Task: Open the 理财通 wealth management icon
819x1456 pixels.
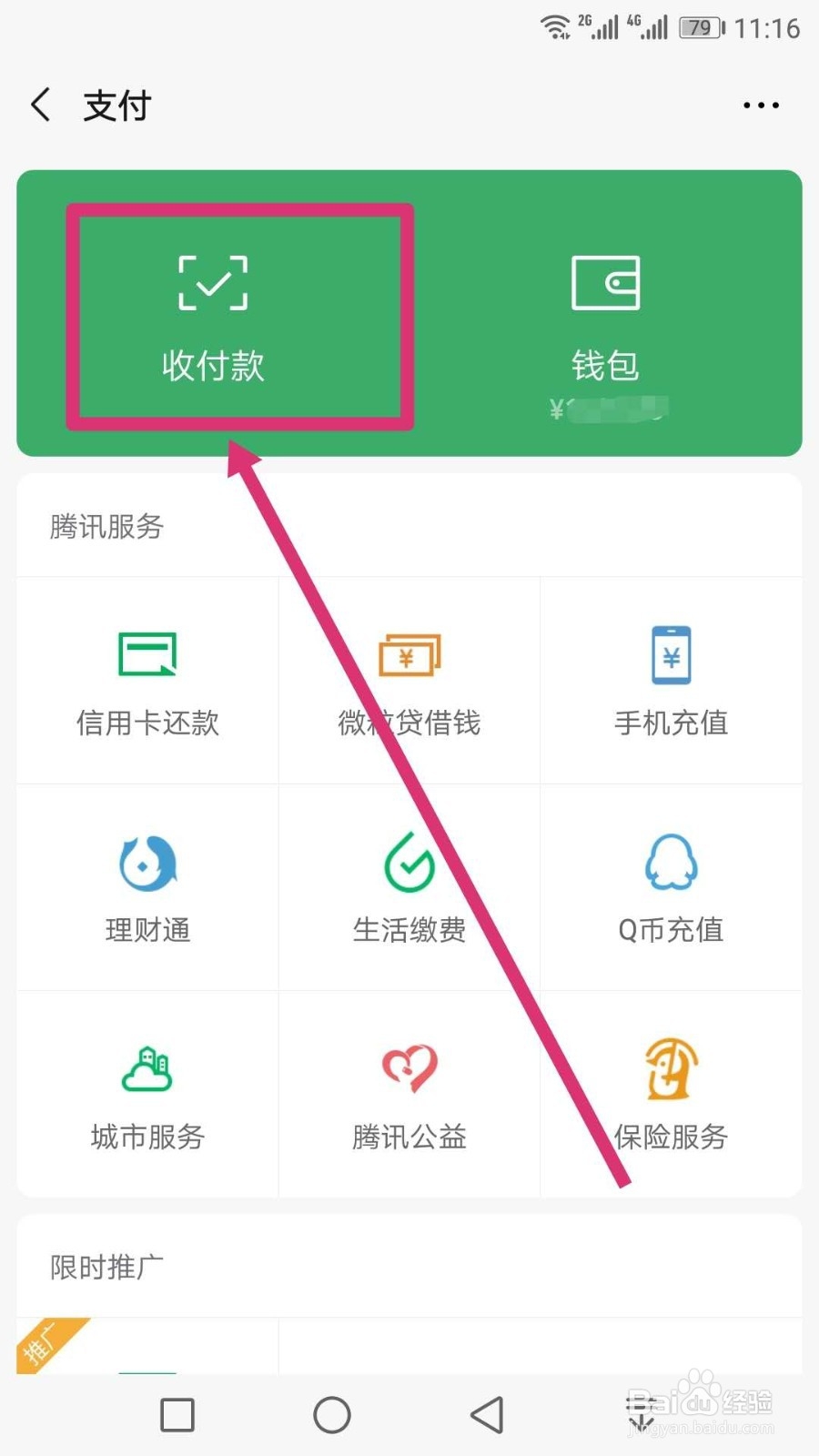Action: pos(146,887)
